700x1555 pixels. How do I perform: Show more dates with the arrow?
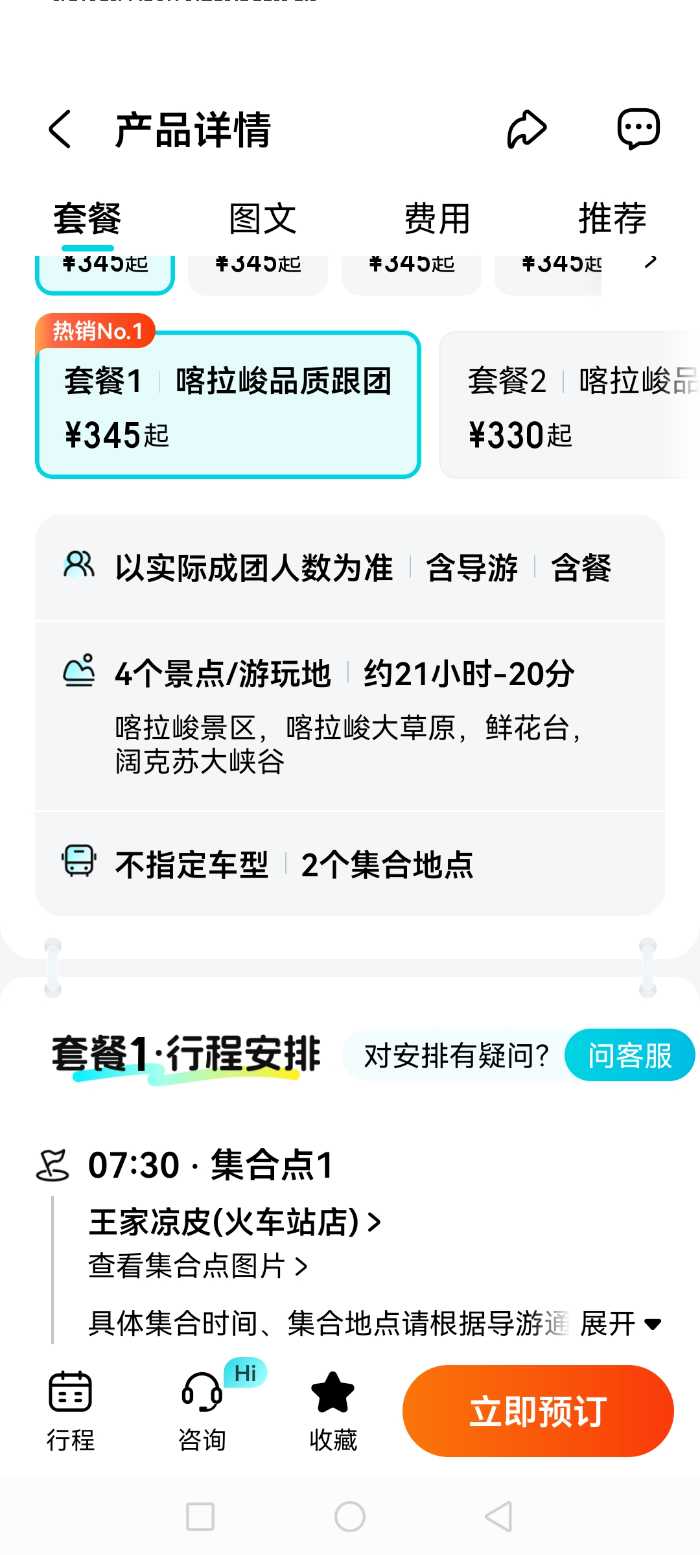[x=651, y=262]
